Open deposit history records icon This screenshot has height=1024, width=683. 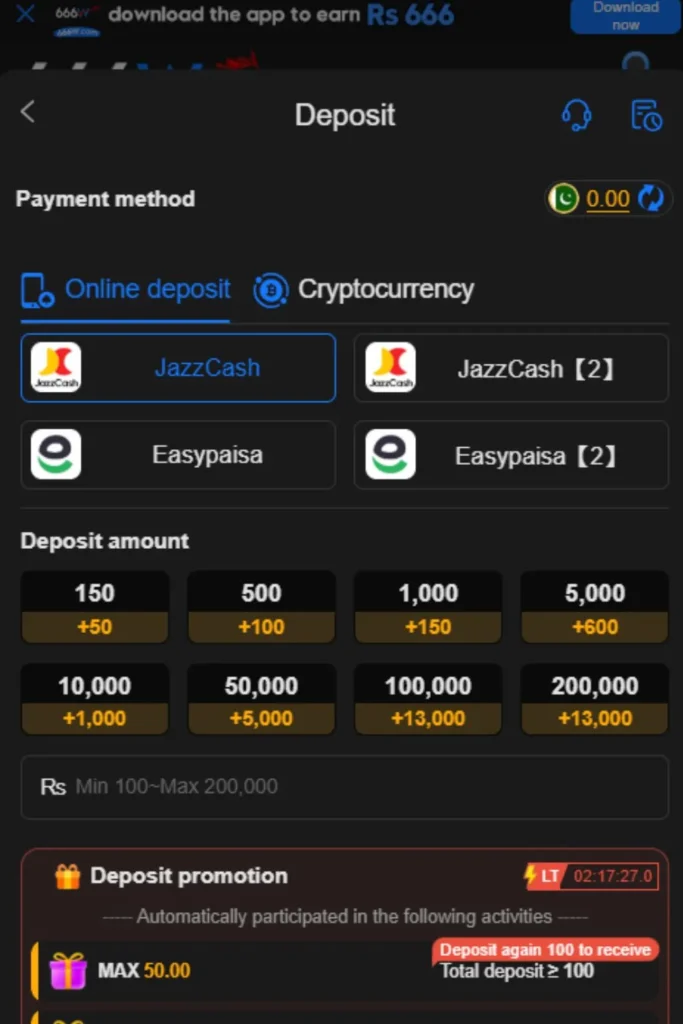click(646, 115)
